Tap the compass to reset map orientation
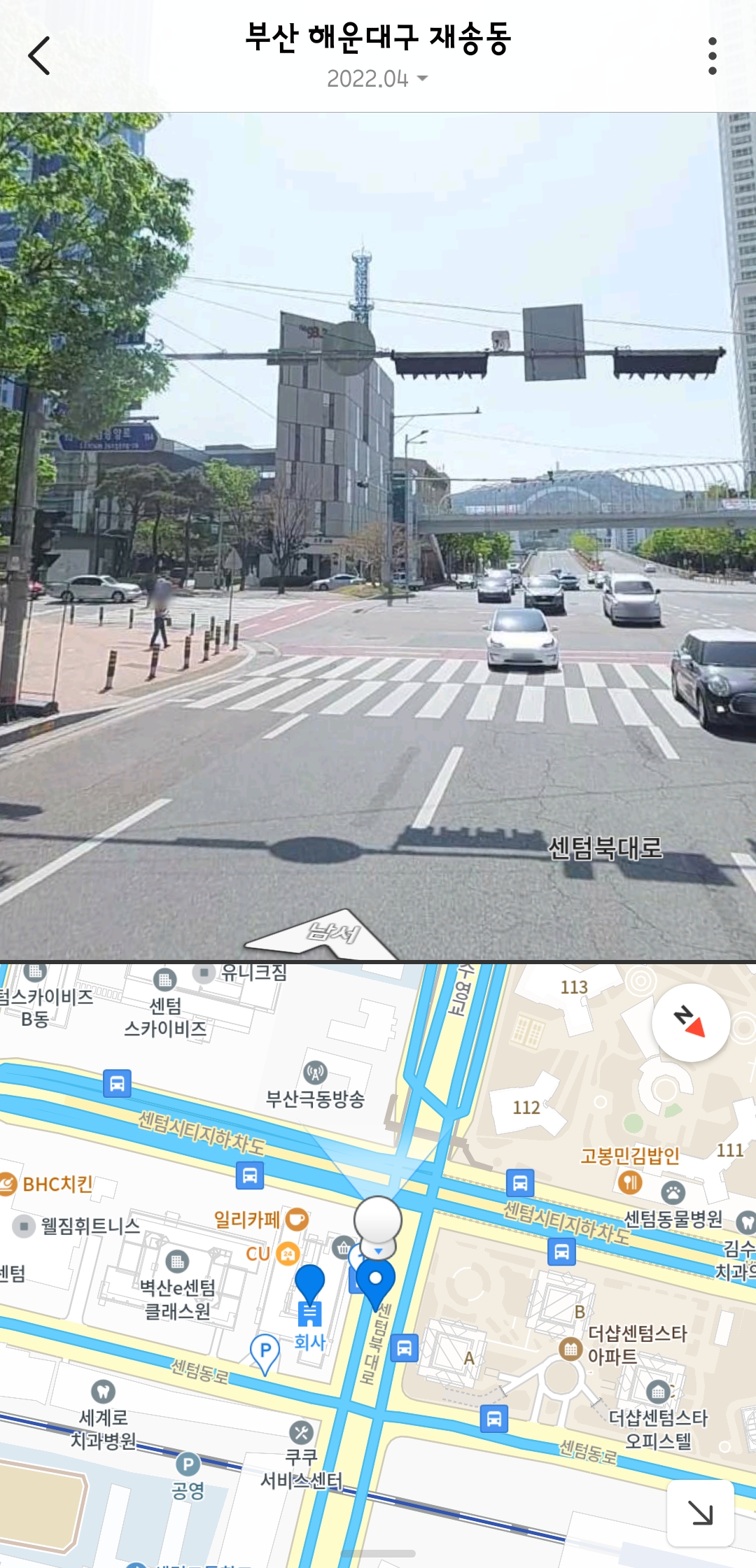 pos(690,1022)
